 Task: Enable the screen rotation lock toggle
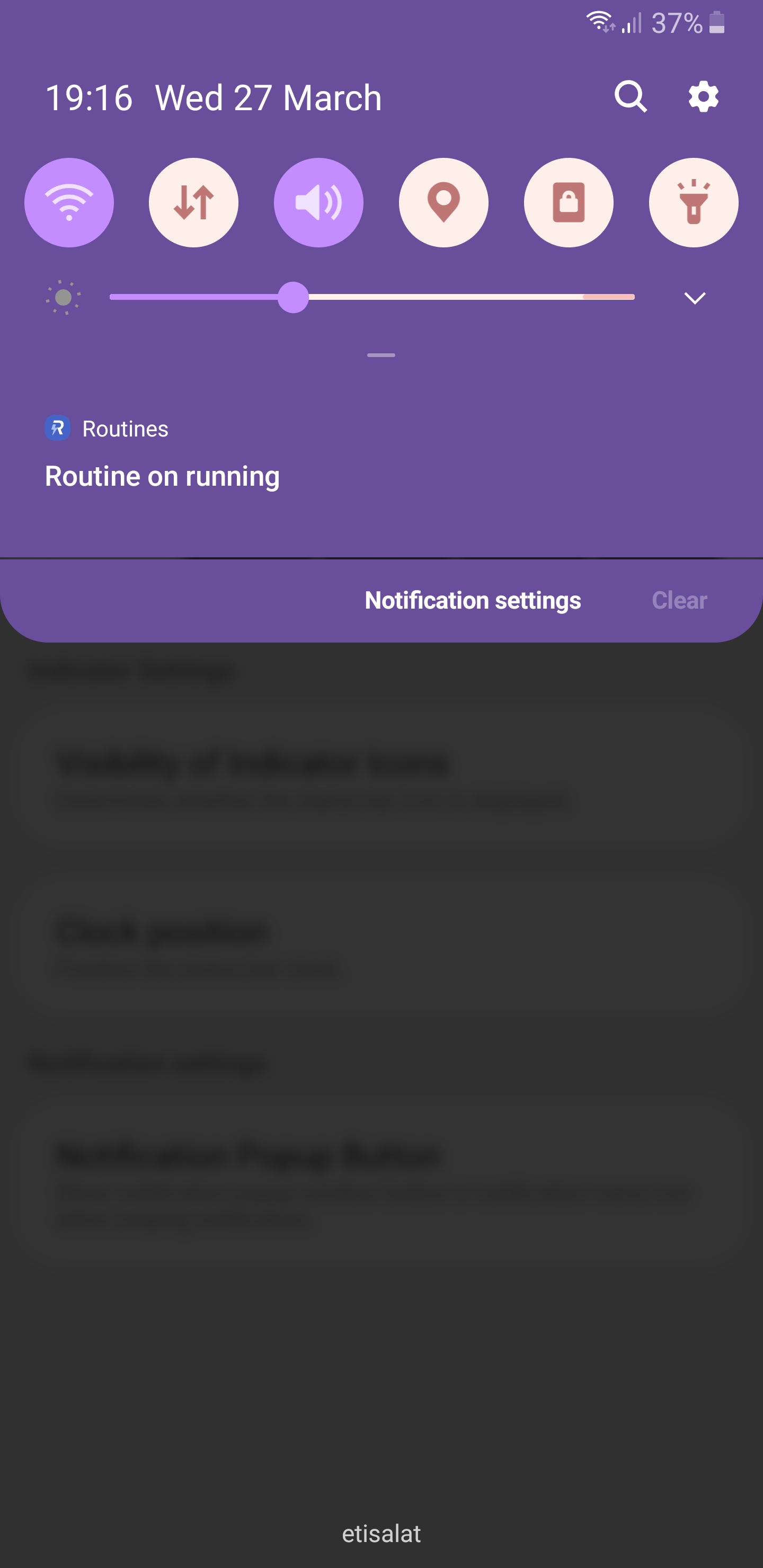pos(569,203)
